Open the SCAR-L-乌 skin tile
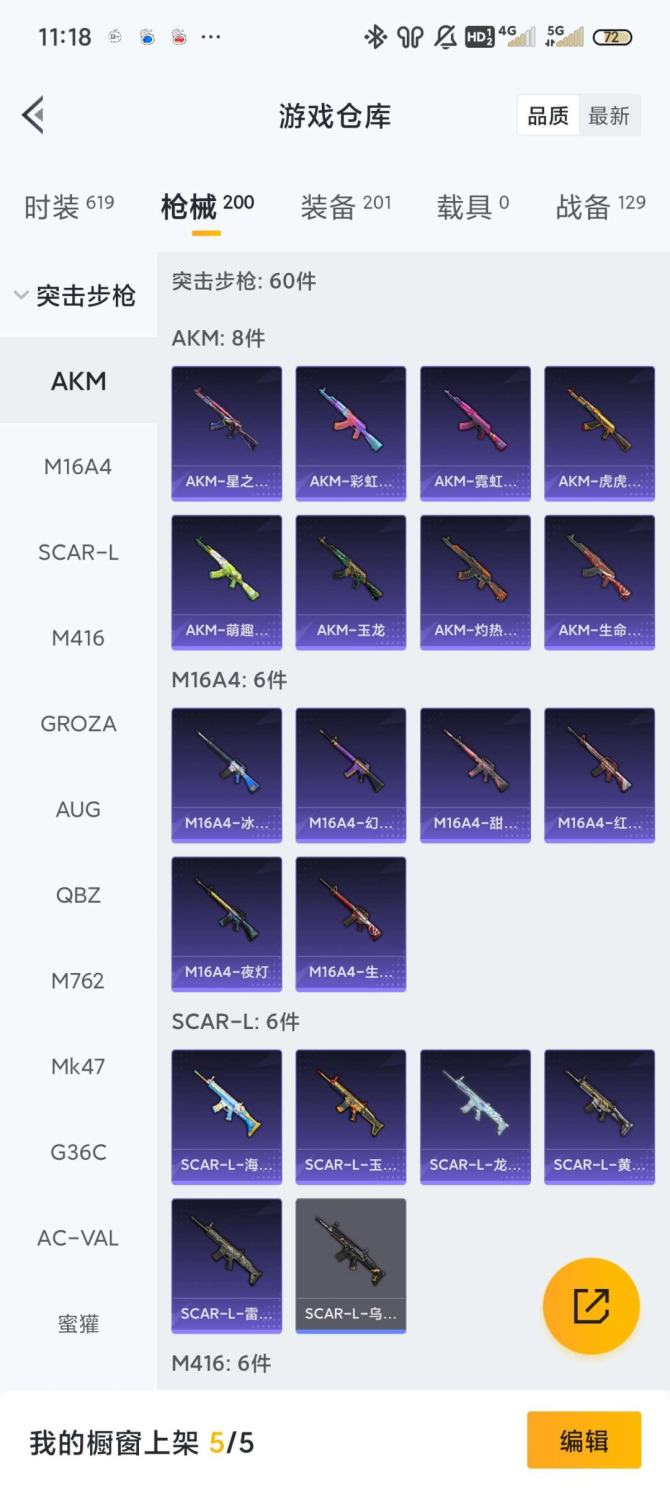Viewport: 670px width, 1490px height. pyautogui.click(x=350, y=1265)
